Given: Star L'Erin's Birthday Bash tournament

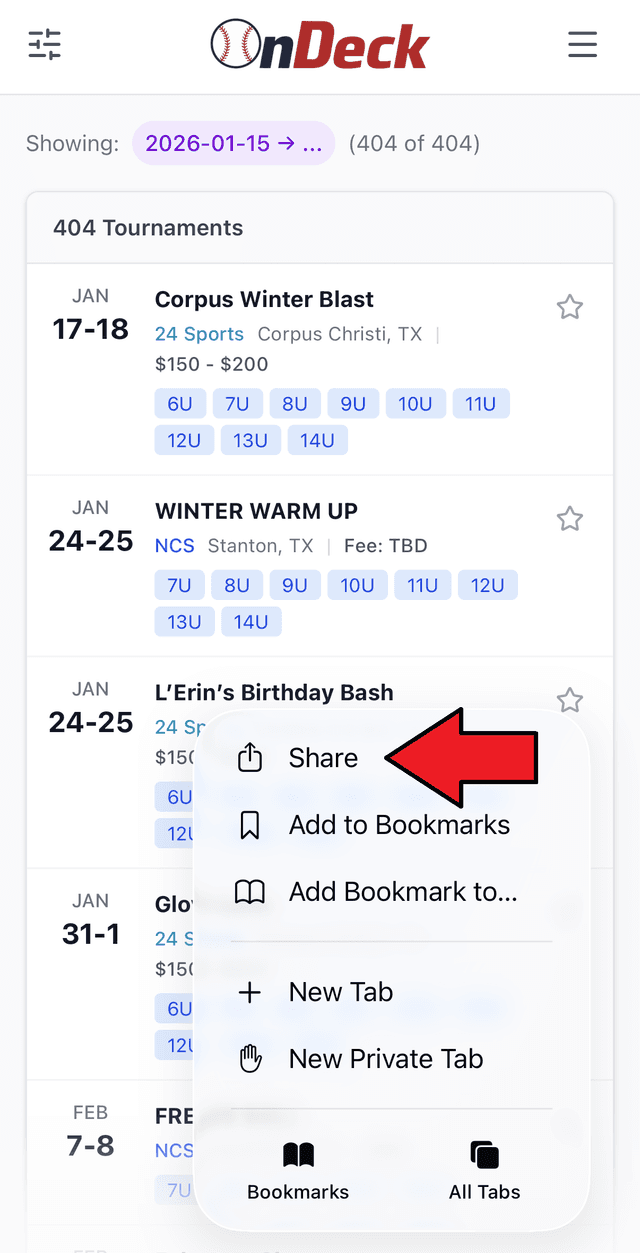Looking at the screenshot, I should tap(570, 699).
